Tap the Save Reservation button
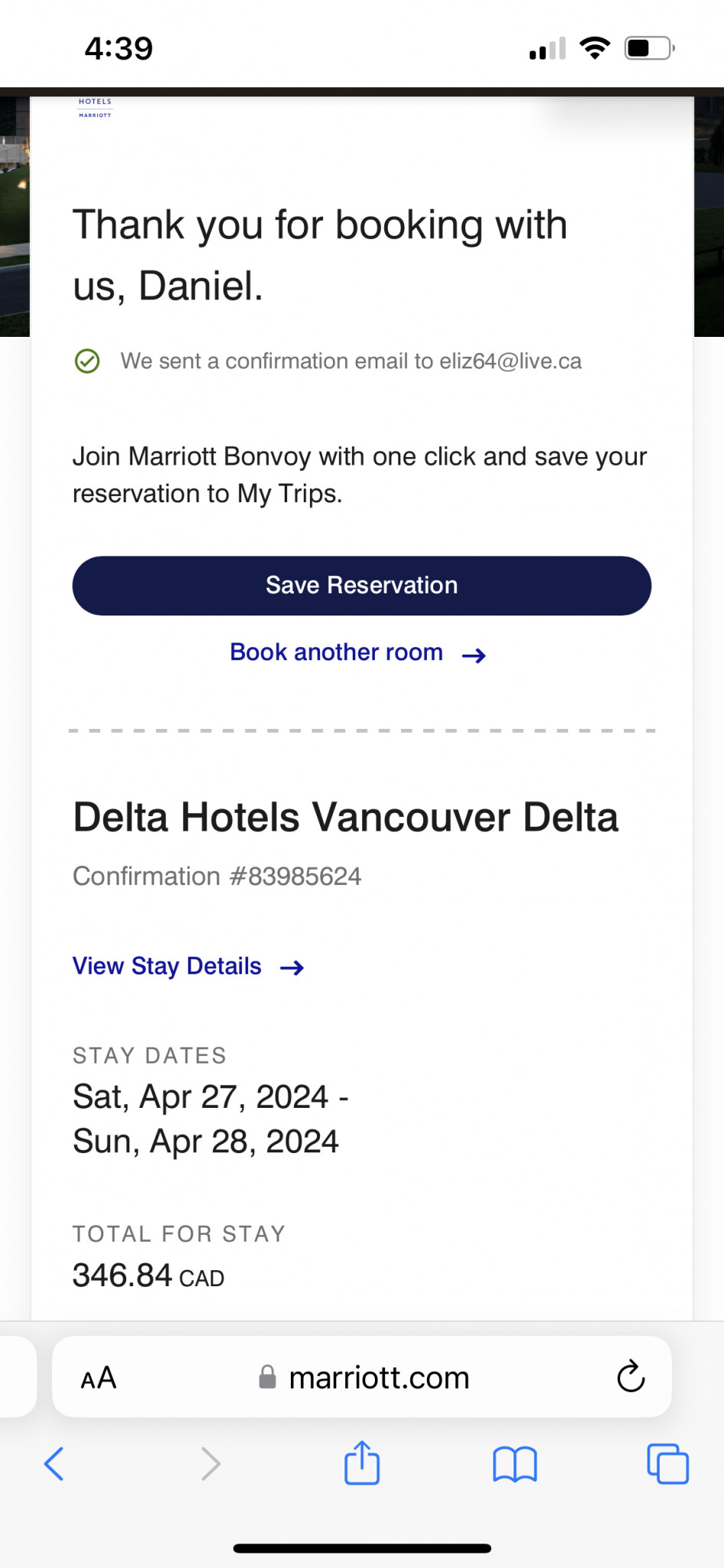Screen dimensions: 724x1568 coord(361,586)
